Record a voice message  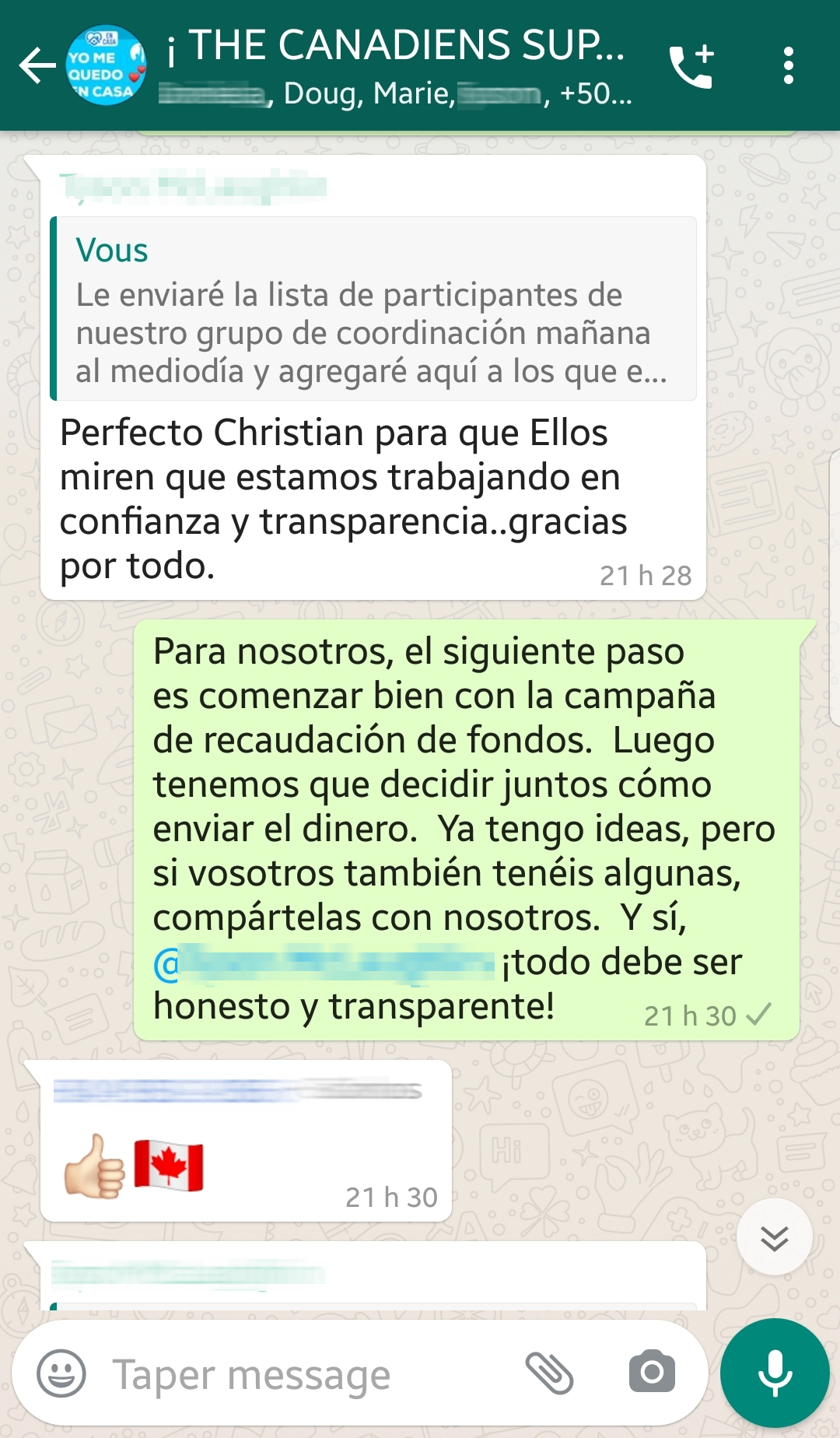coord(775,1373)
